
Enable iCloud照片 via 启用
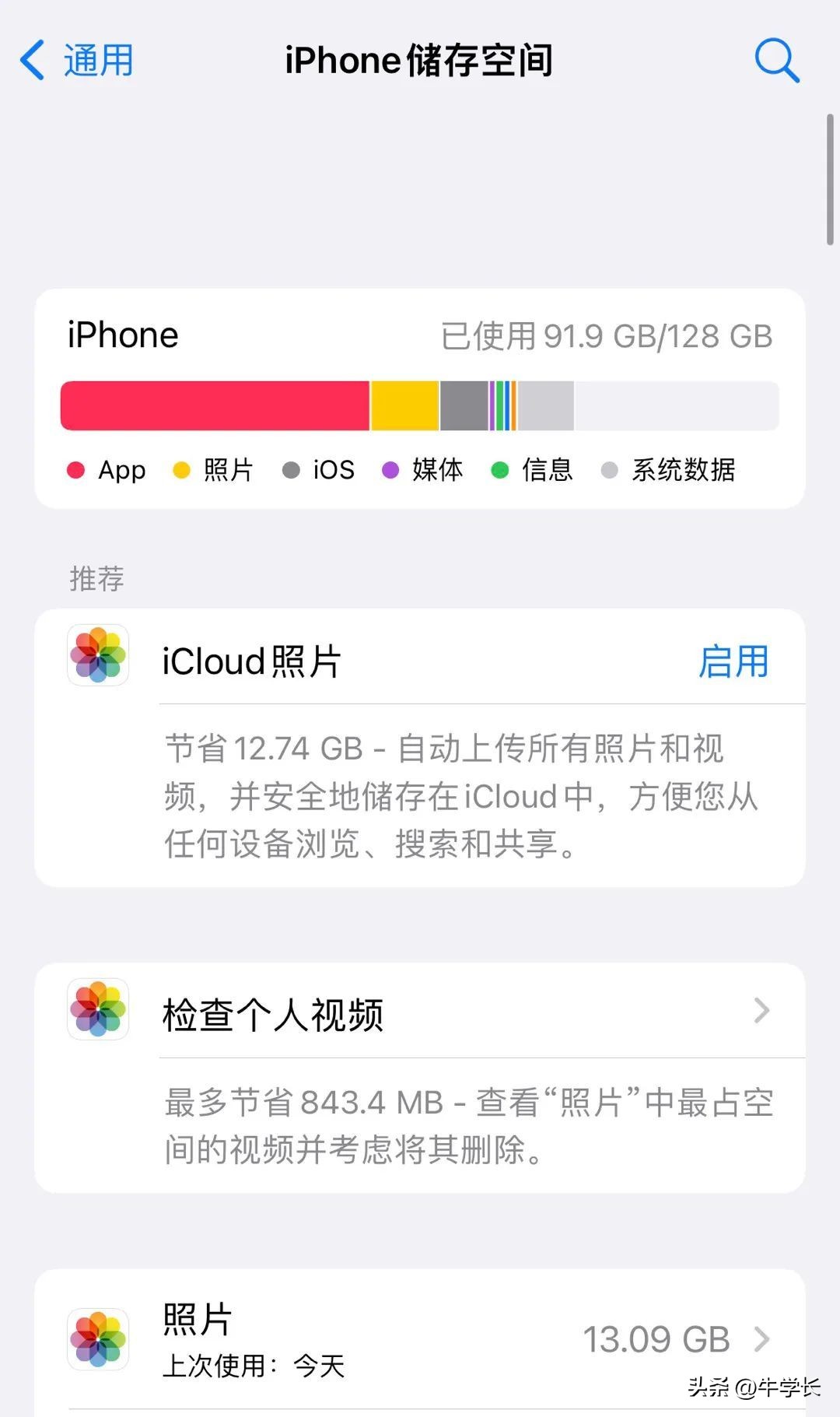tap(733, 661)
